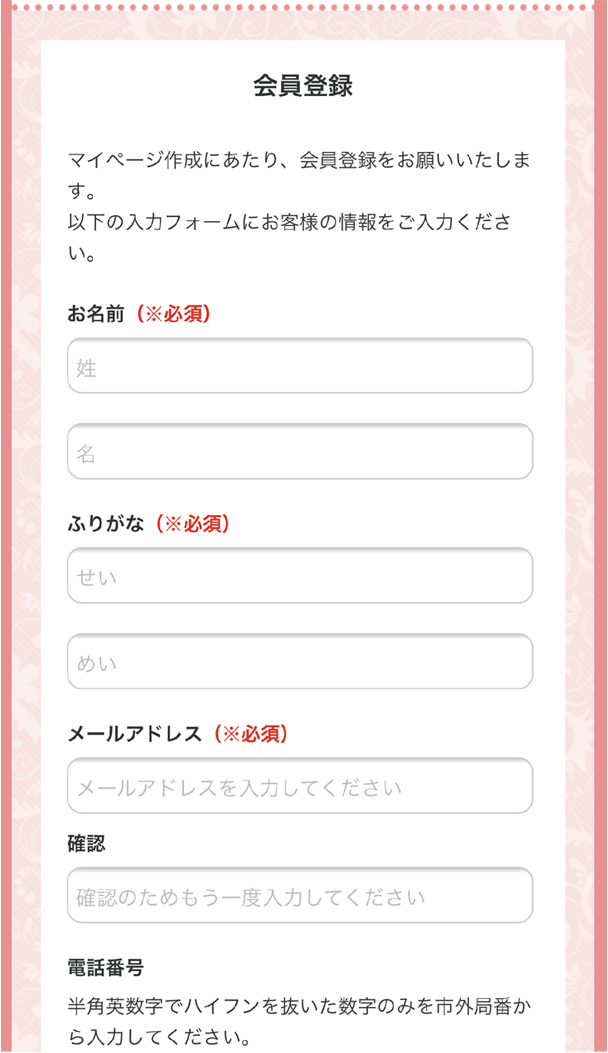The width and height of the screenshot is (608, 1053).
Task: Tap the 姓 last name field
Action: tap(300, 367)
